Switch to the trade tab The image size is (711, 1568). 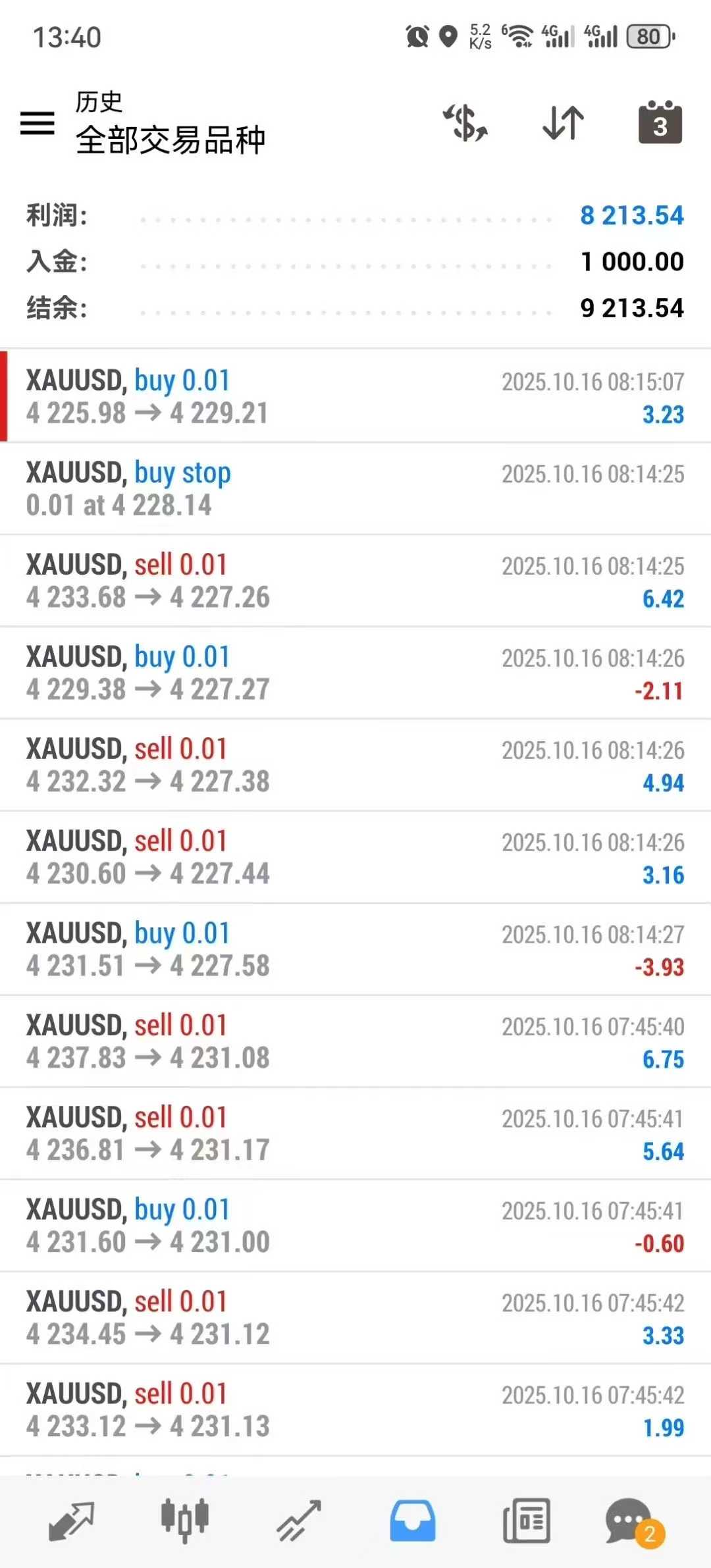(299, 1521)
